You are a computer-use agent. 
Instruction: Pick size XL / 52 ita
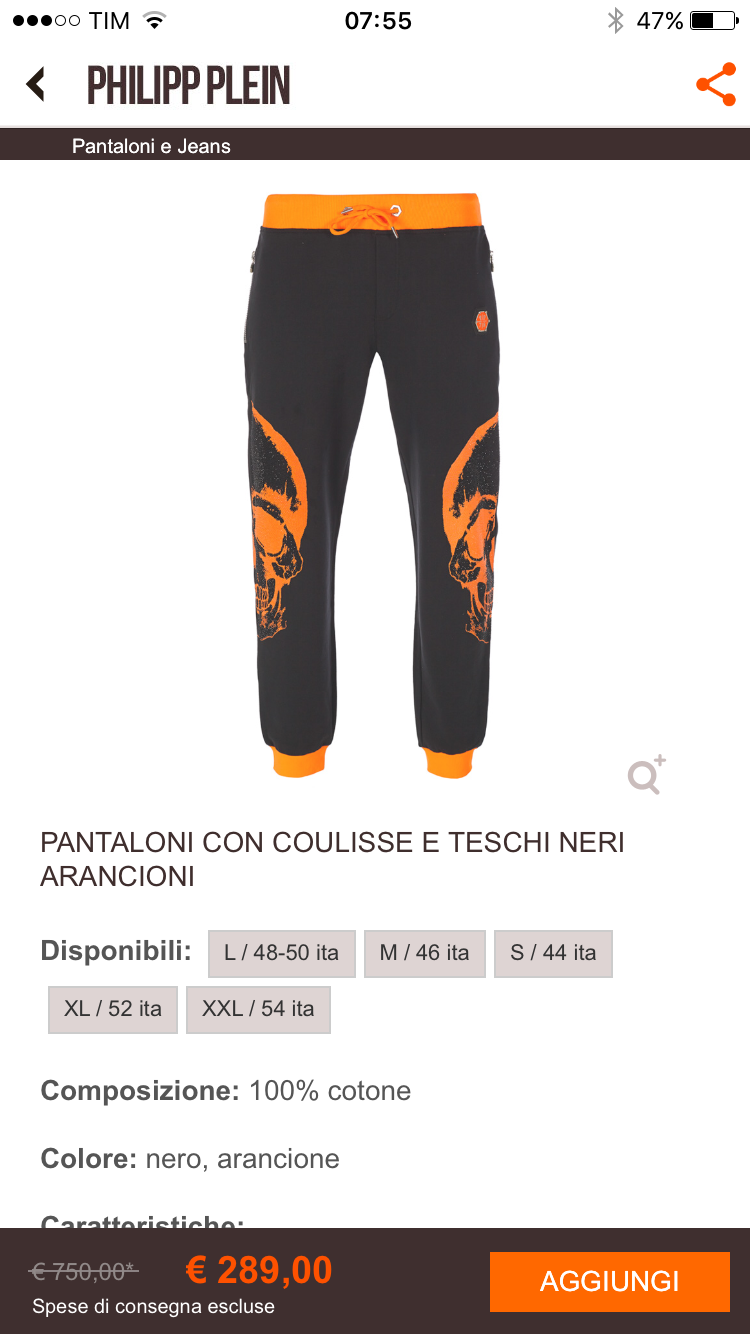point(112,1009)
